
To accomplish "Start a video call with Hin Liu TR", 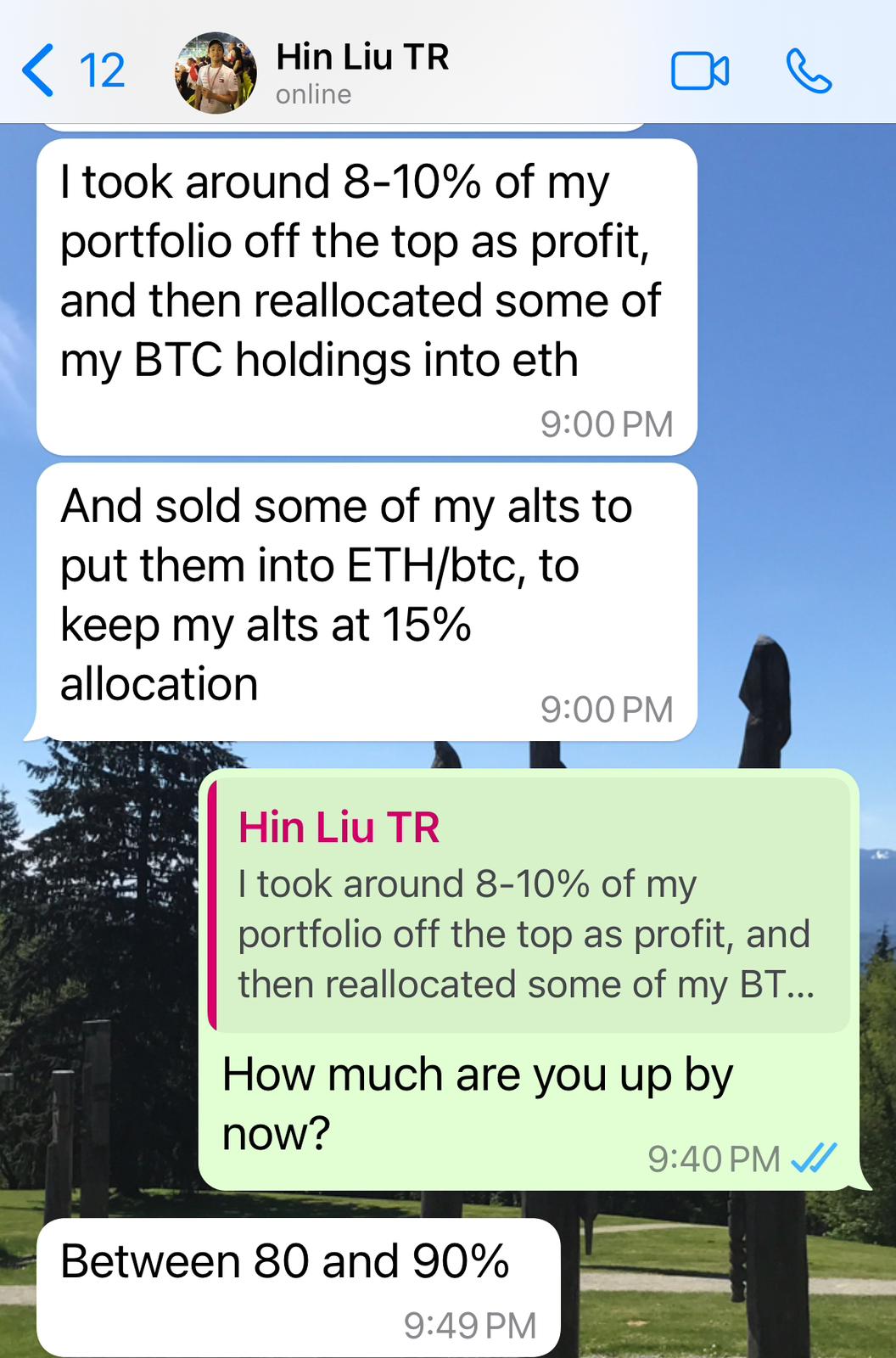I will (x=699, y=71).
